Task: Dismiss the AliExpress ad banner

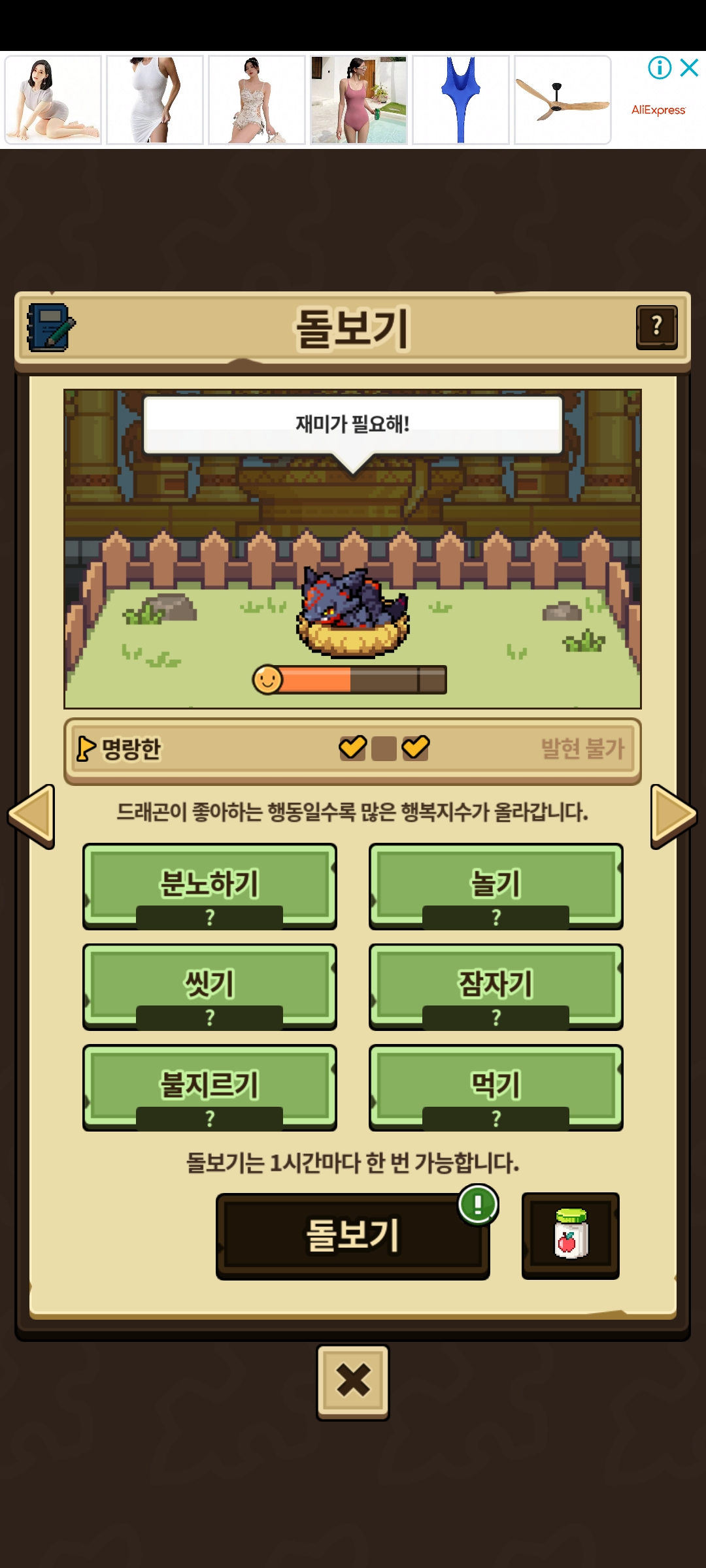Action: tap(689, 67)
